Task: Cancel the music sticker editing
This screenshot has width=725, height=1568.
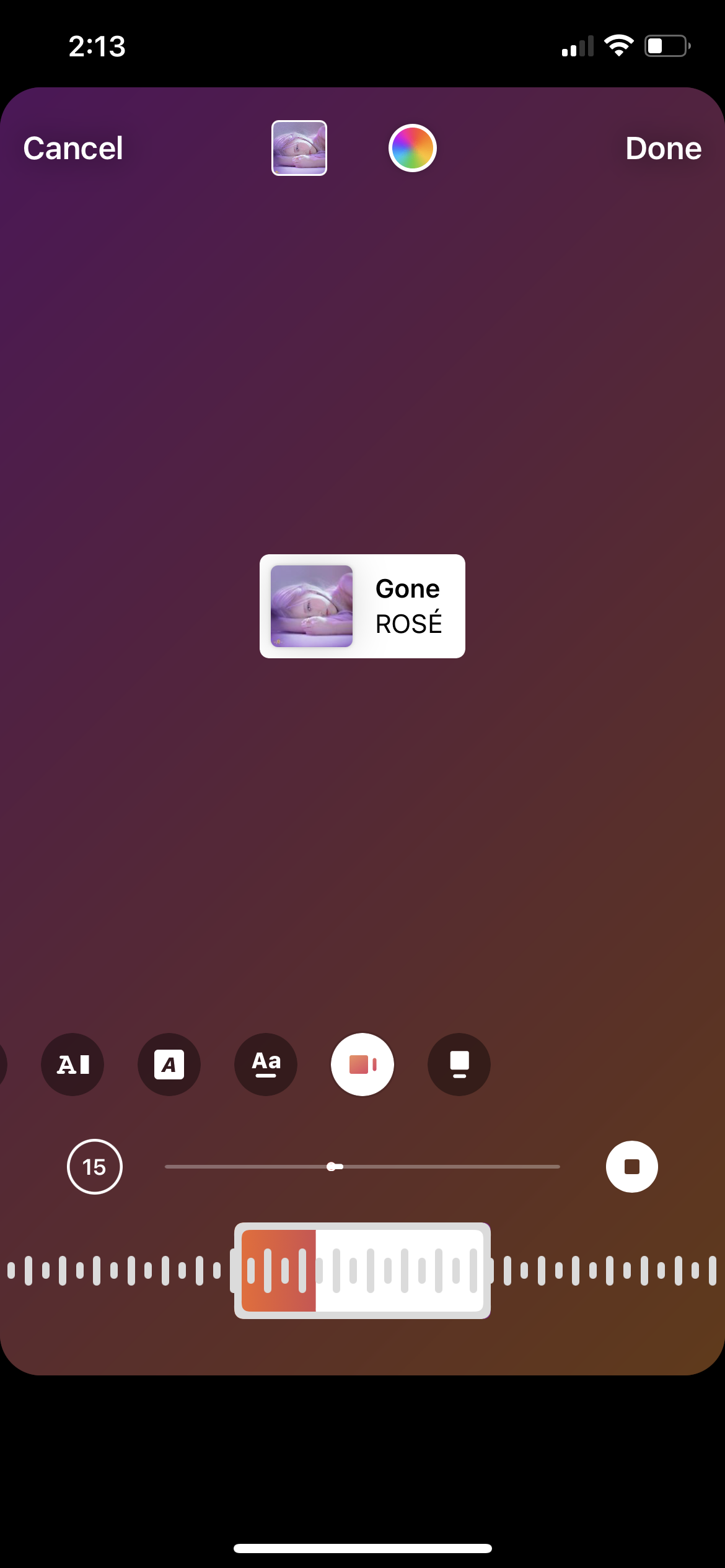Action: point(73,149)
